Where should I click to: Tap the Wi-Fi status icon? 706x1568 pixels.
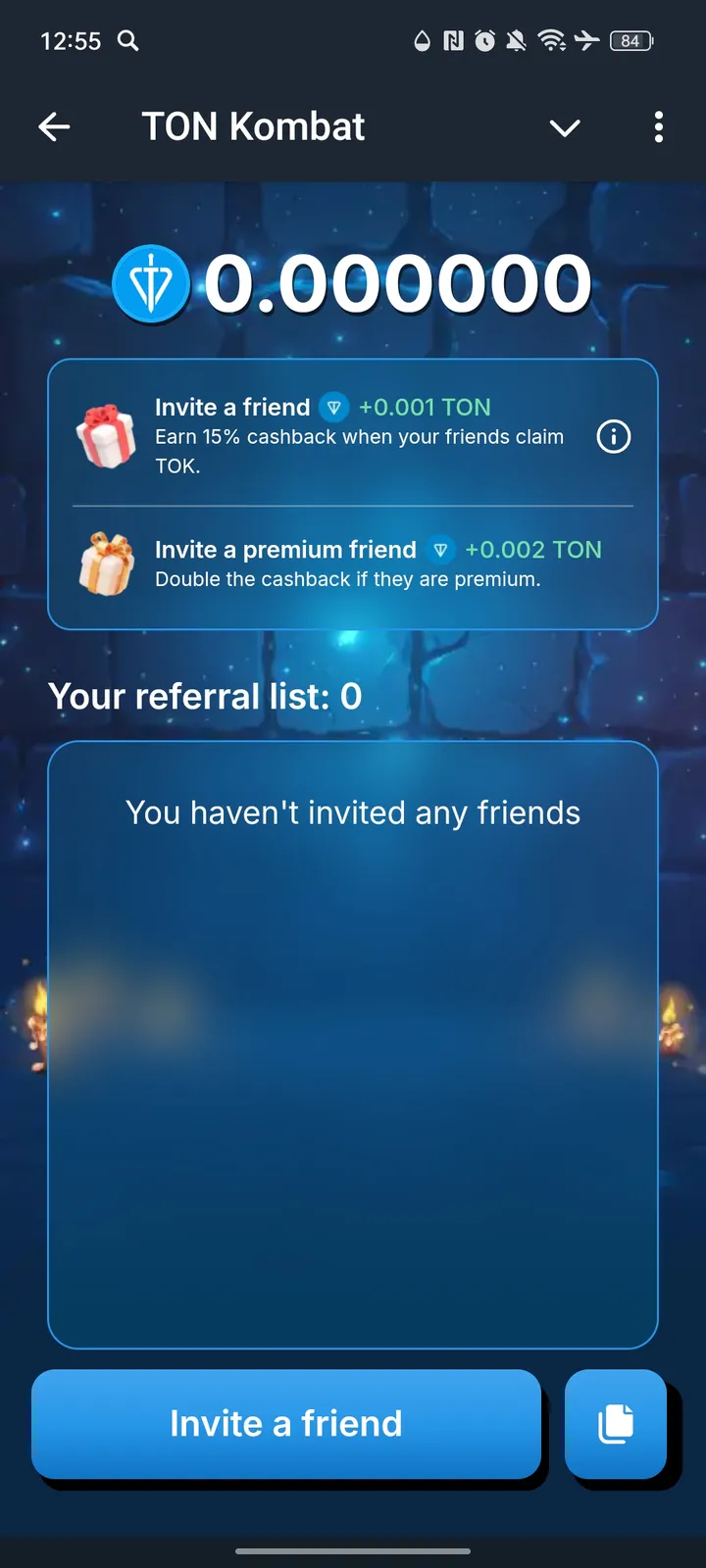tap(551, 41)
